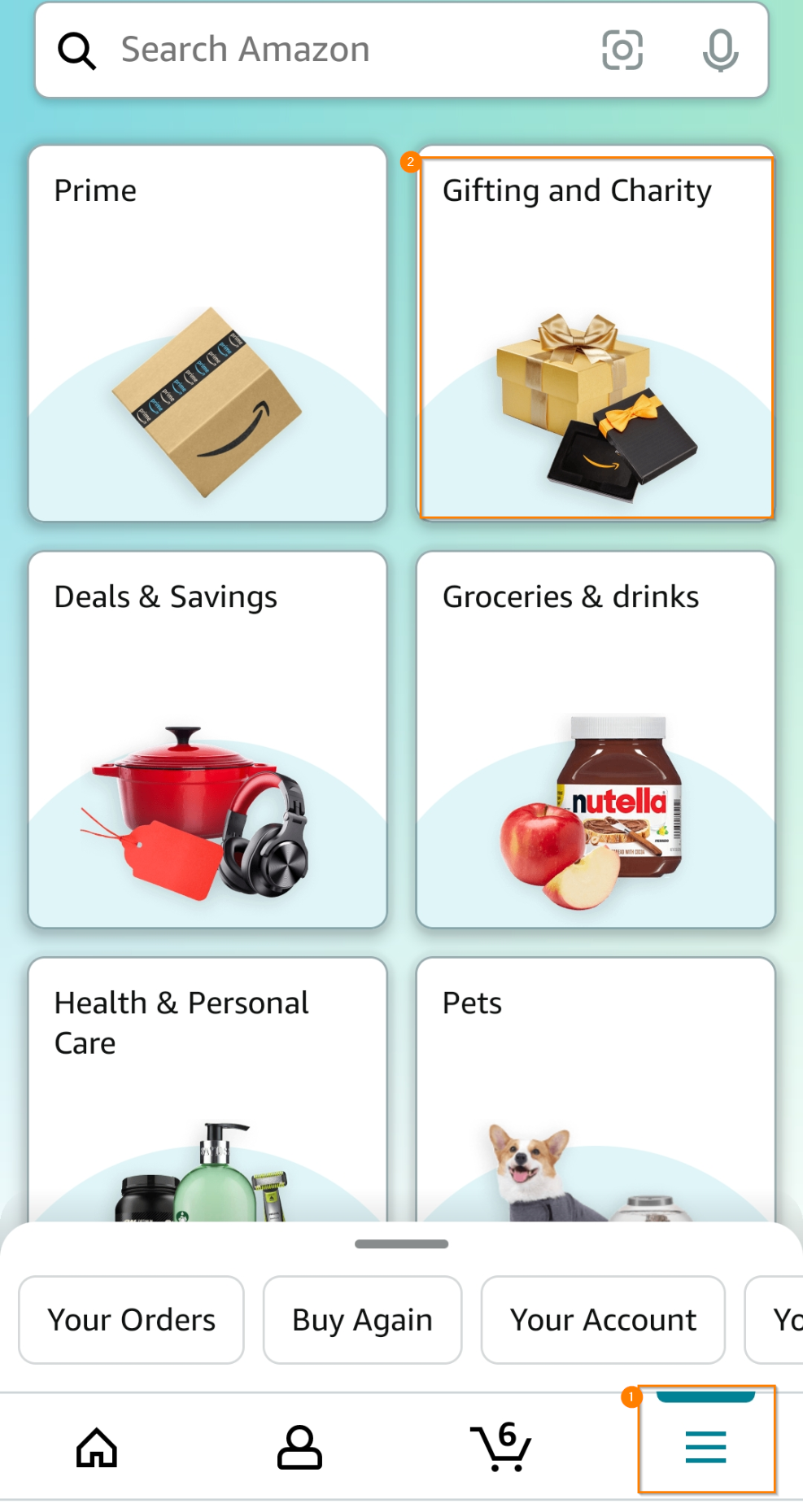This screenshot has height=1512, width=803.
Task: View Your Orders
Action: point(132,1320)
